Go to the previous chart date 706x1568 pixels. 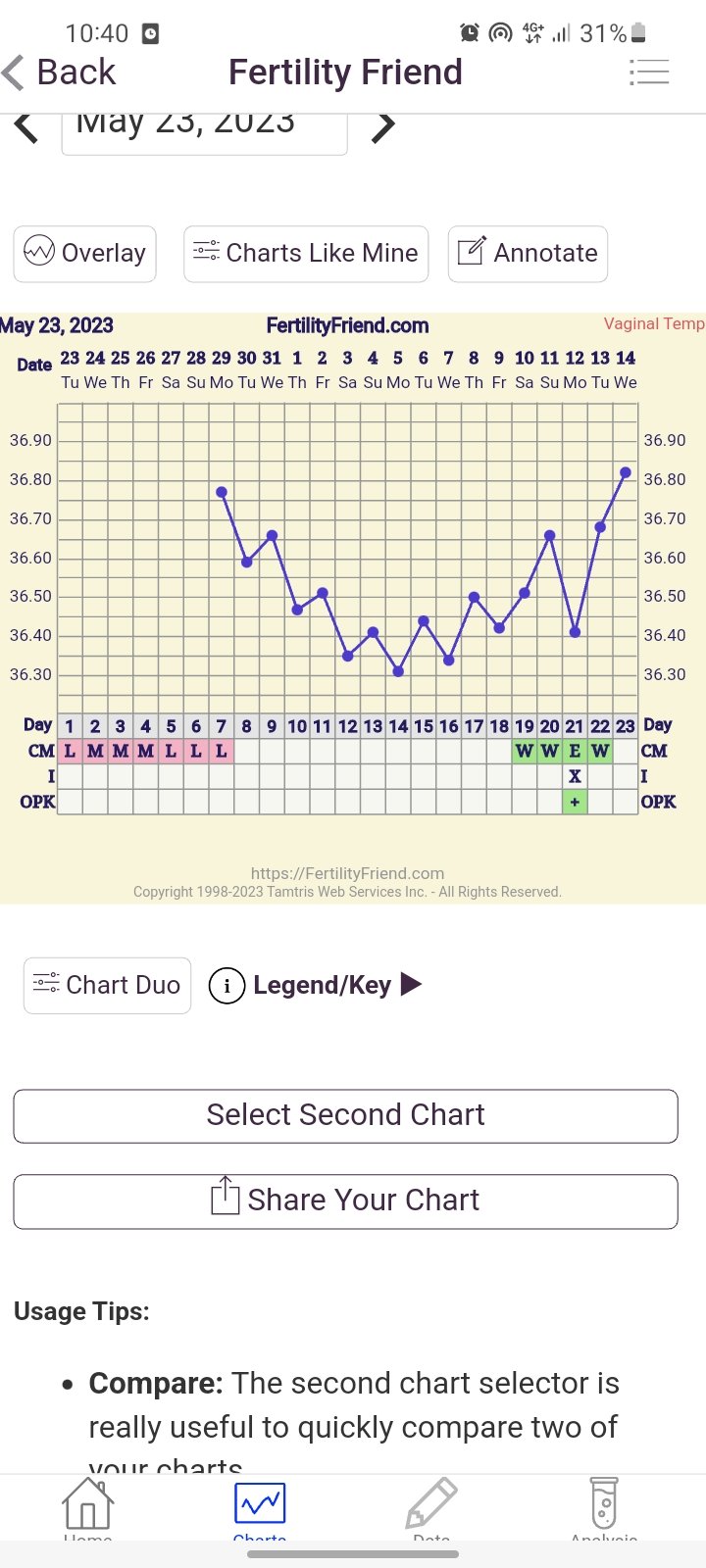pyautogui.click(x=27, y=127)
